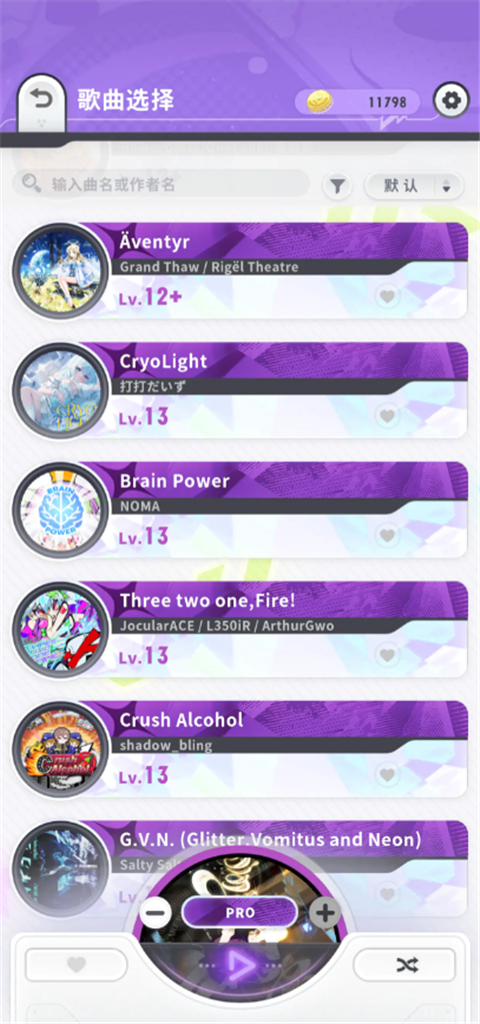Go back from song selection
480x1024 pixels.
42,101
